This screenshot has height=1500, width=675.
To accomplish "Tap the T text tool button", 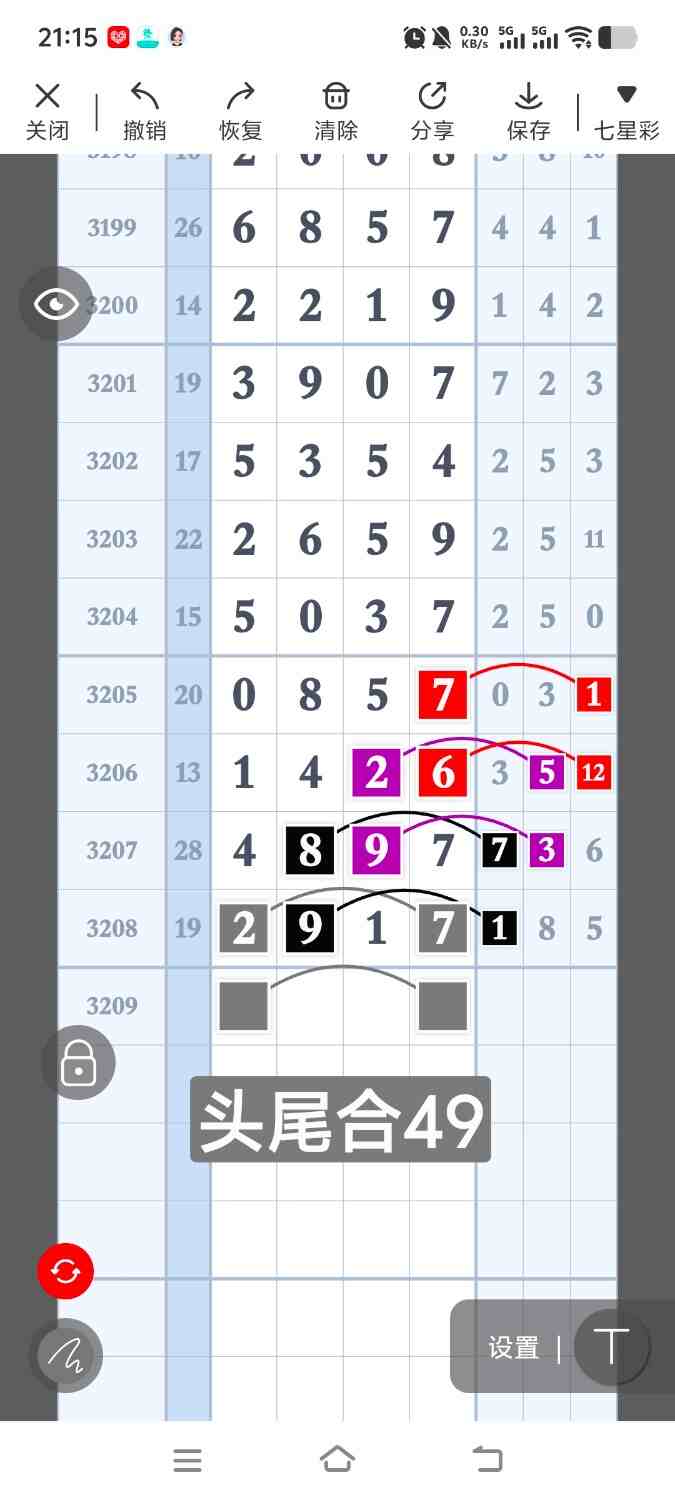I will pos(611,1347).
